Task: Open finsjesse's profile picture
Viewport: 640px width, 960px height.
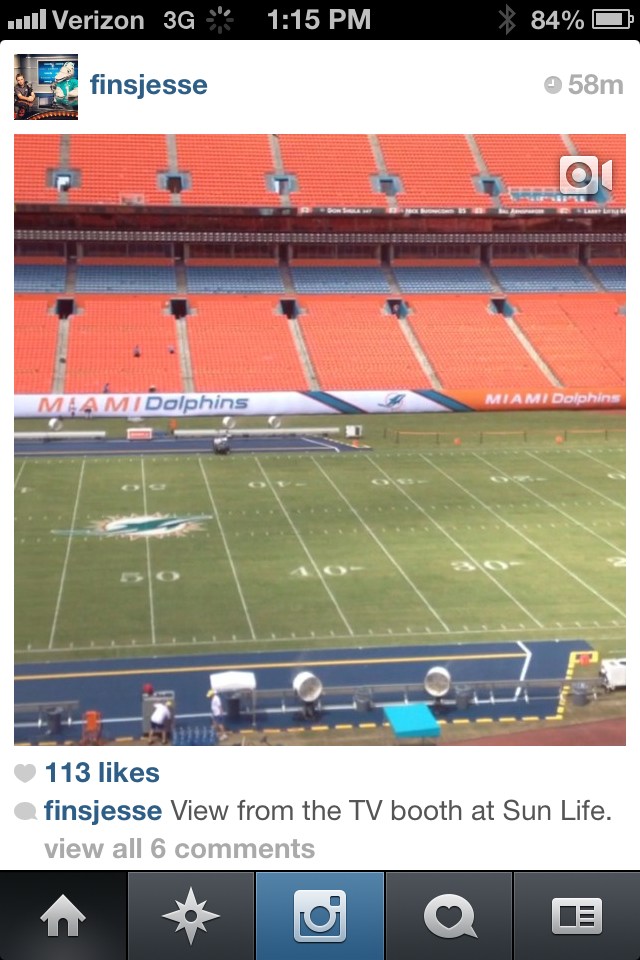Action: [45, 87]
